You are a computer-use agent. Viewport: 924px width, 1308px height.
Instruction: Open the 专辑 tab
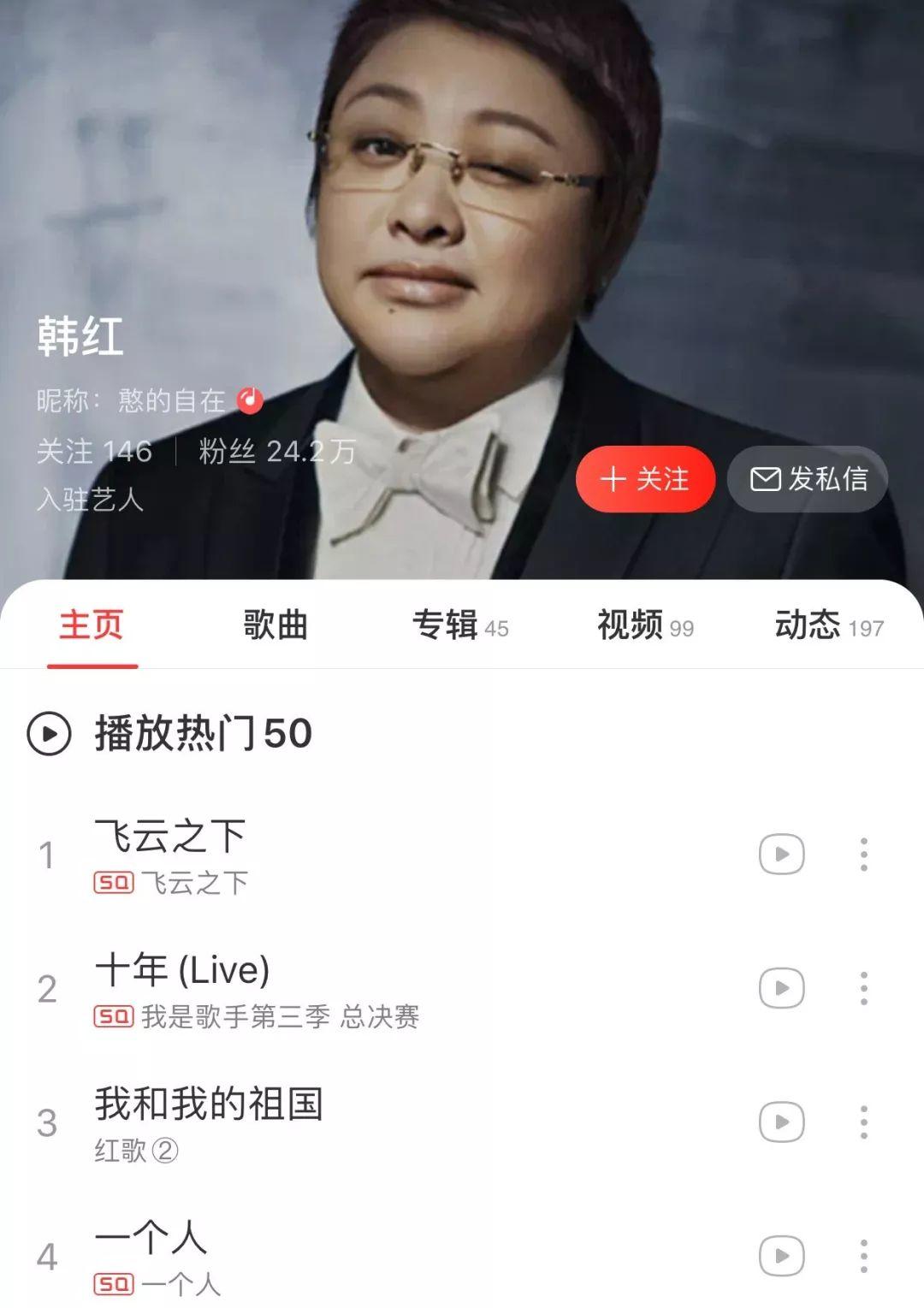(447, 625)
